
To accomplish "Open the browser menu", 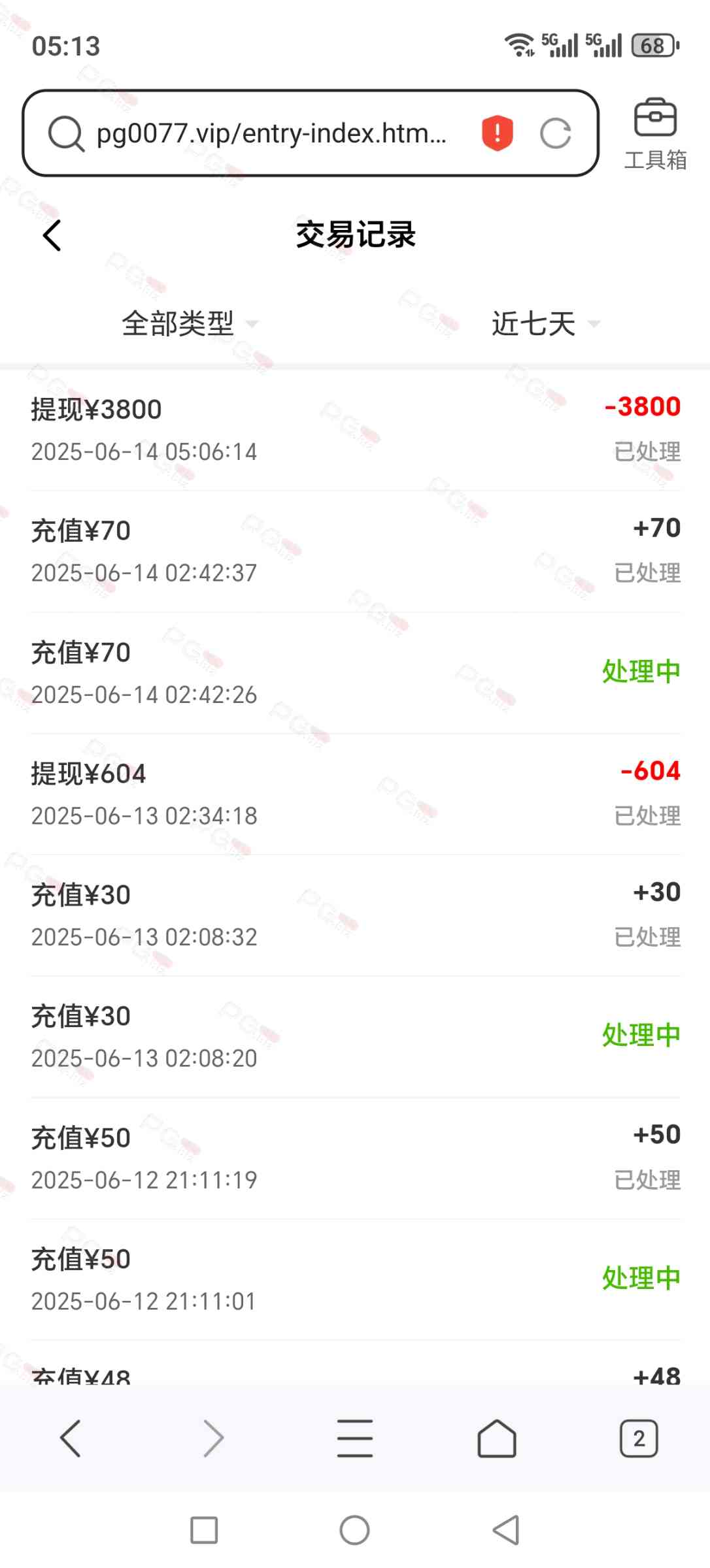I will click(x=355, y=1438).
